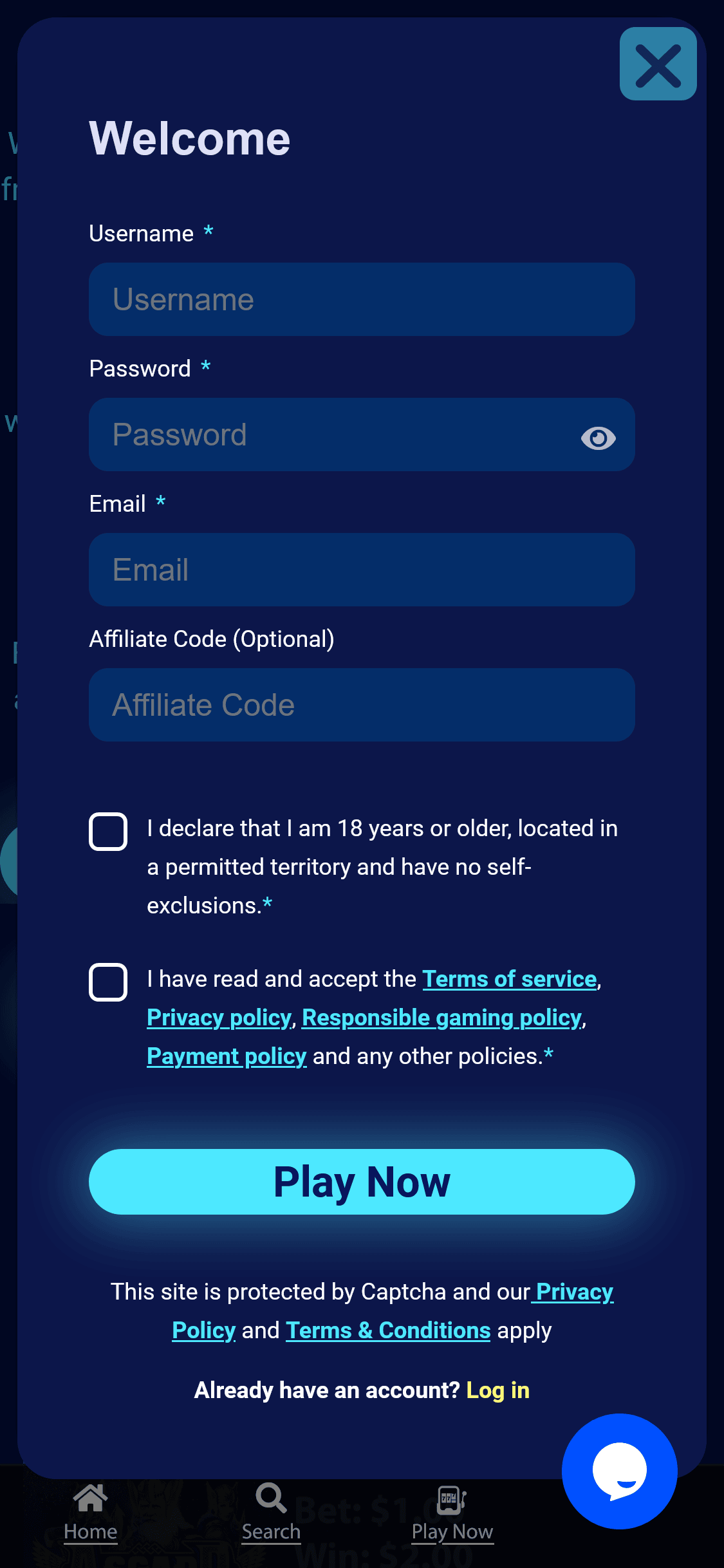Tick the accept policies checkbox
The height and width of the screenshot is (1568, 724).
[108, 982]
